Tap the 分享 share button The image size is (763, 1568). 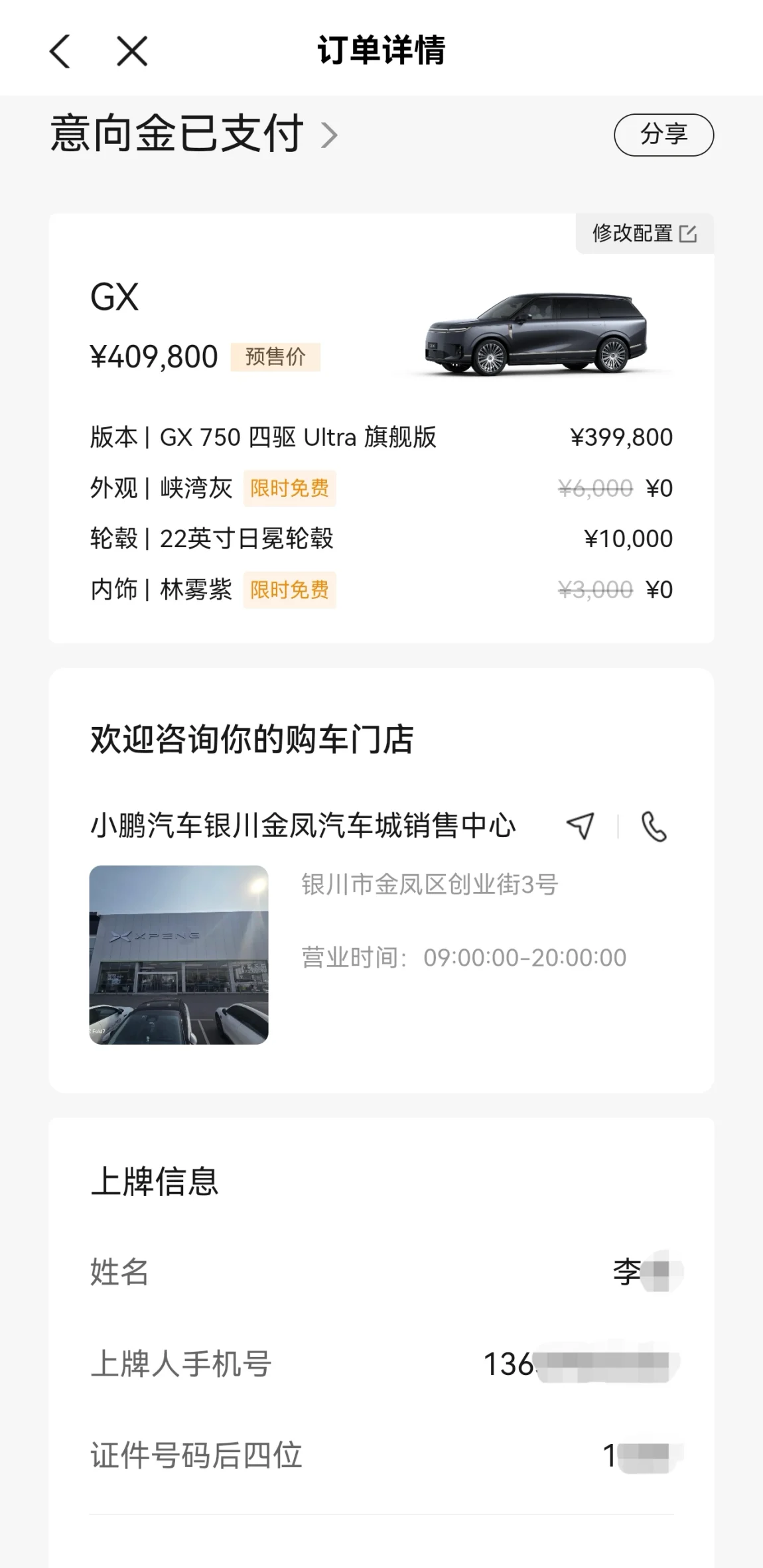(663, 135)
